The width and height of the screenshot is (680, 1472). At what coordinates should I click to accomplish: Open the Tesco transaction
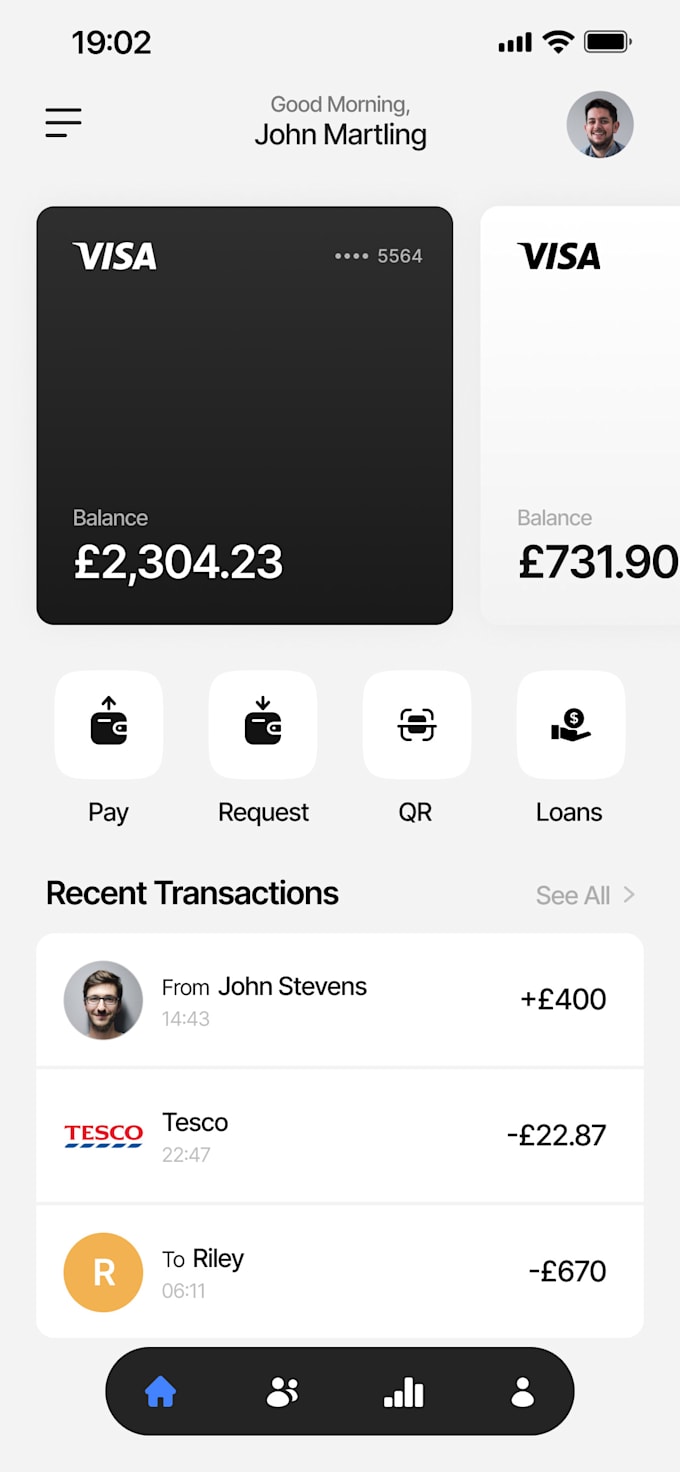tap(340, 1135)
